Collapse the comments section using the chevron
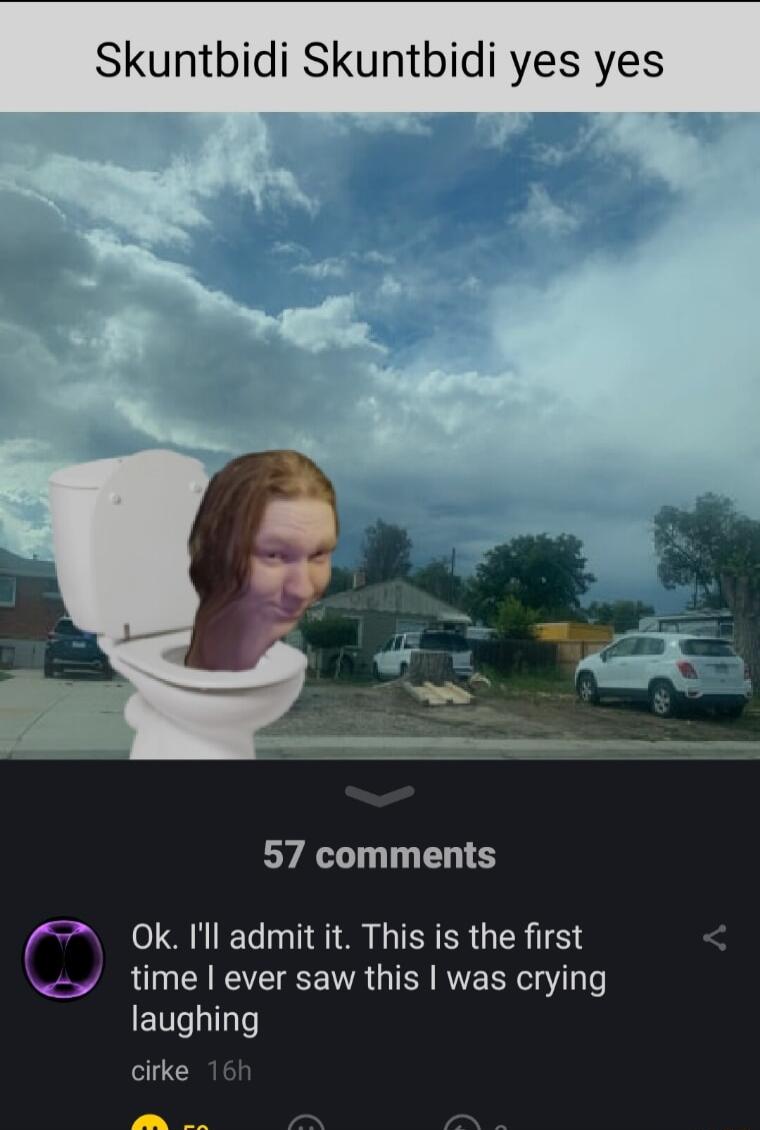Screen dimensions: 760x1130 tap(380, 795)
